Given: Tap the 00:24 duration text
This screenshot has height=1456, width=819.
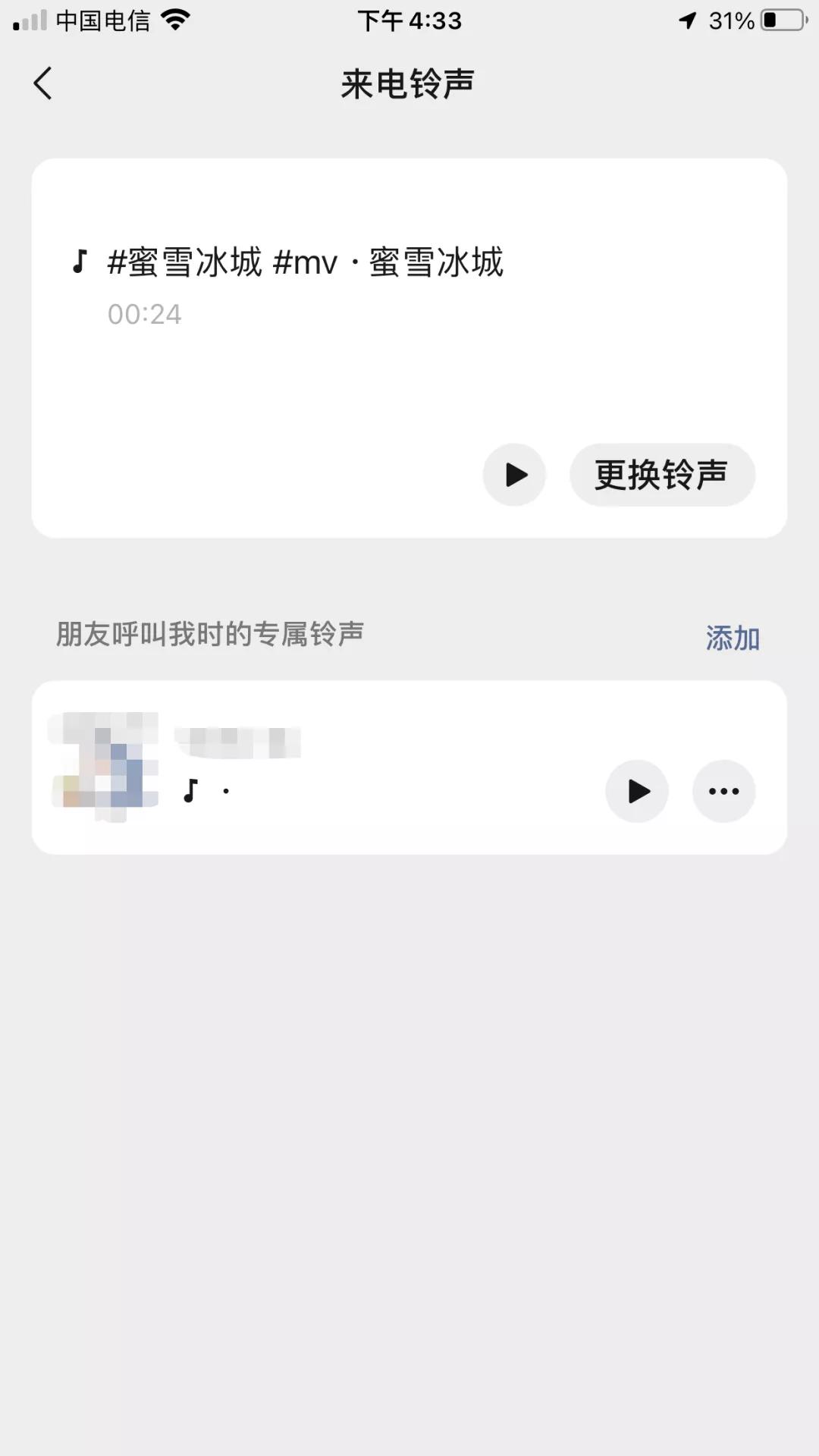Looking at the screenshot, I should (x=144, y=314).
